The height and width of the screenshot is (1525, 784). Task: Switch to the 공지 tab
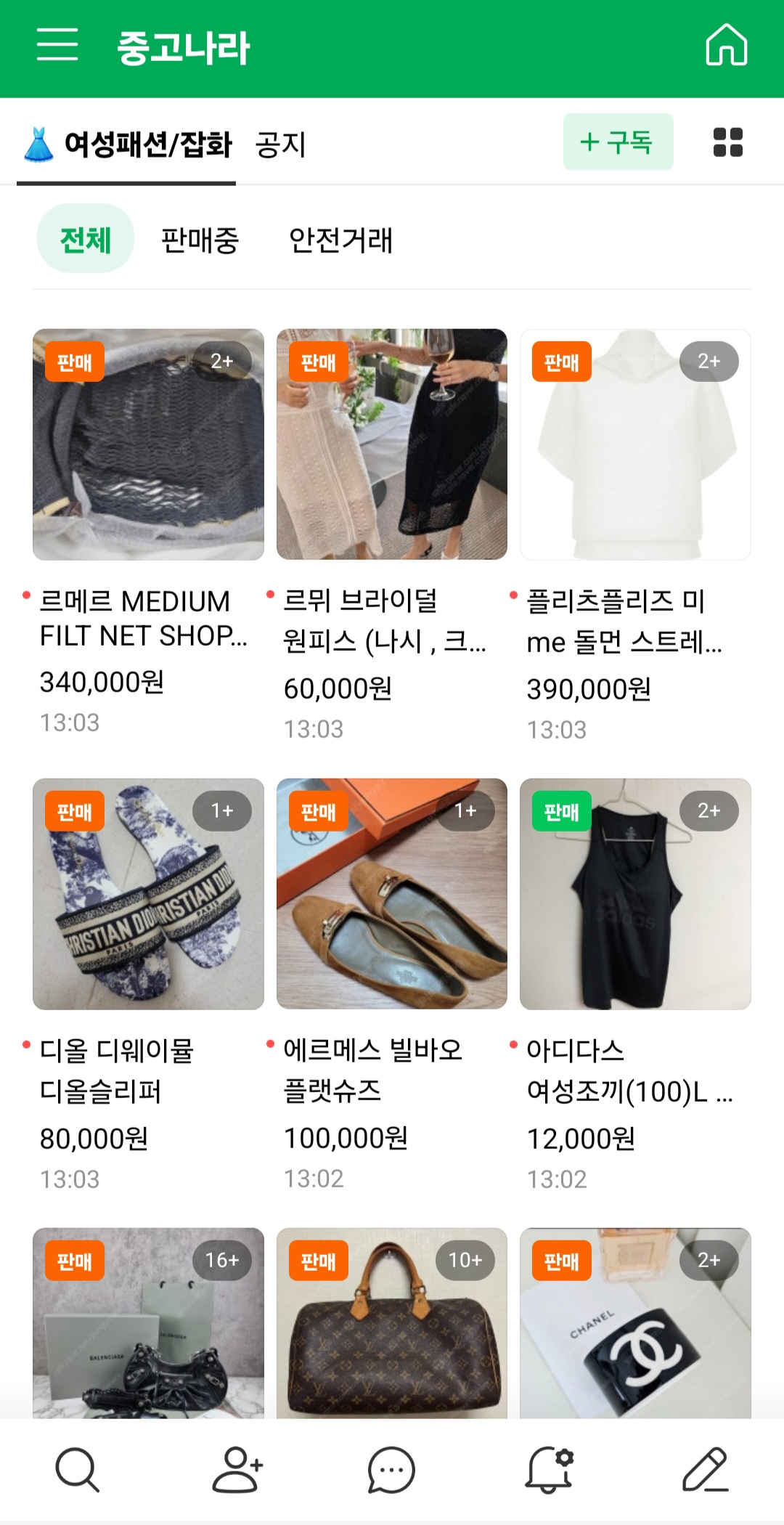(280, 144)
